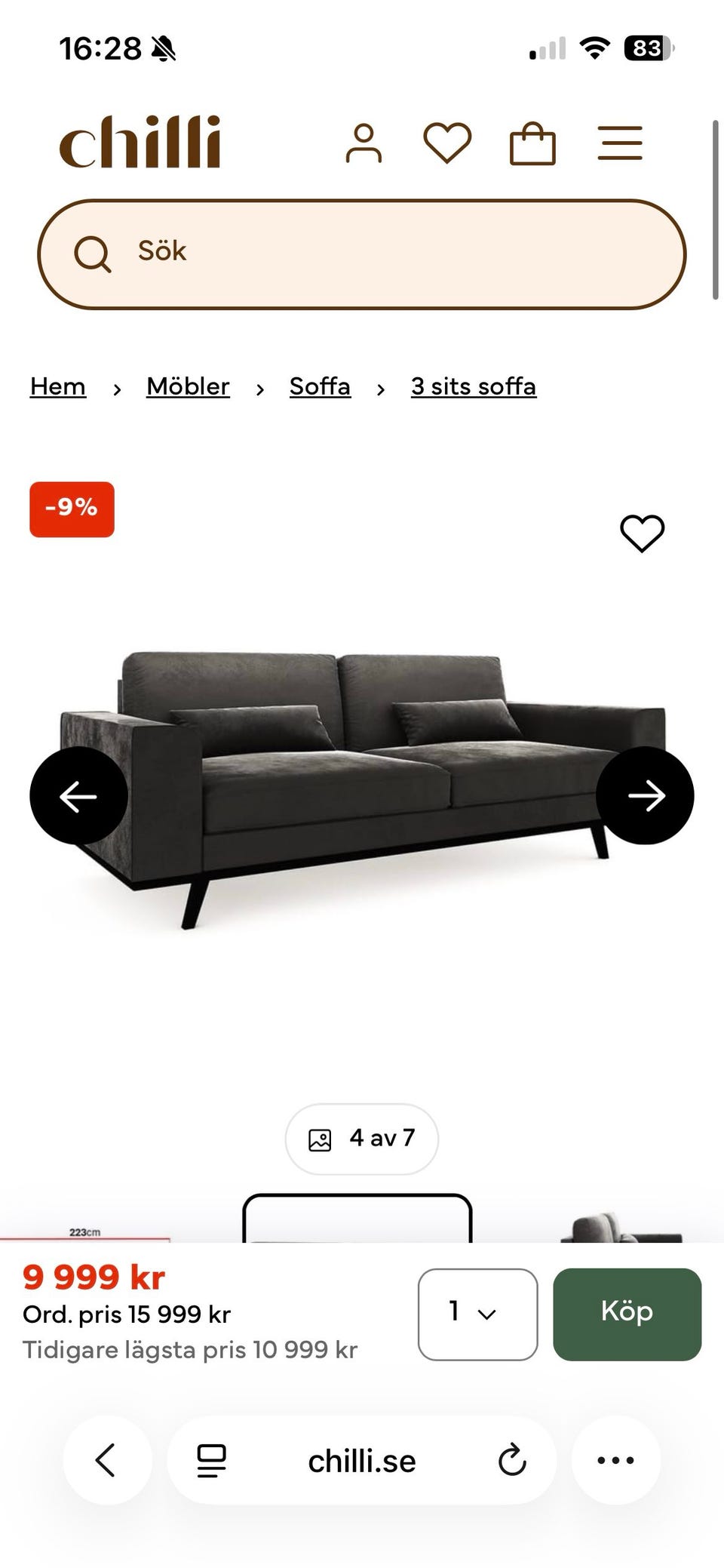Open the account profile icon
This screenshot has height=1568, width=724.
coord(364,143)
